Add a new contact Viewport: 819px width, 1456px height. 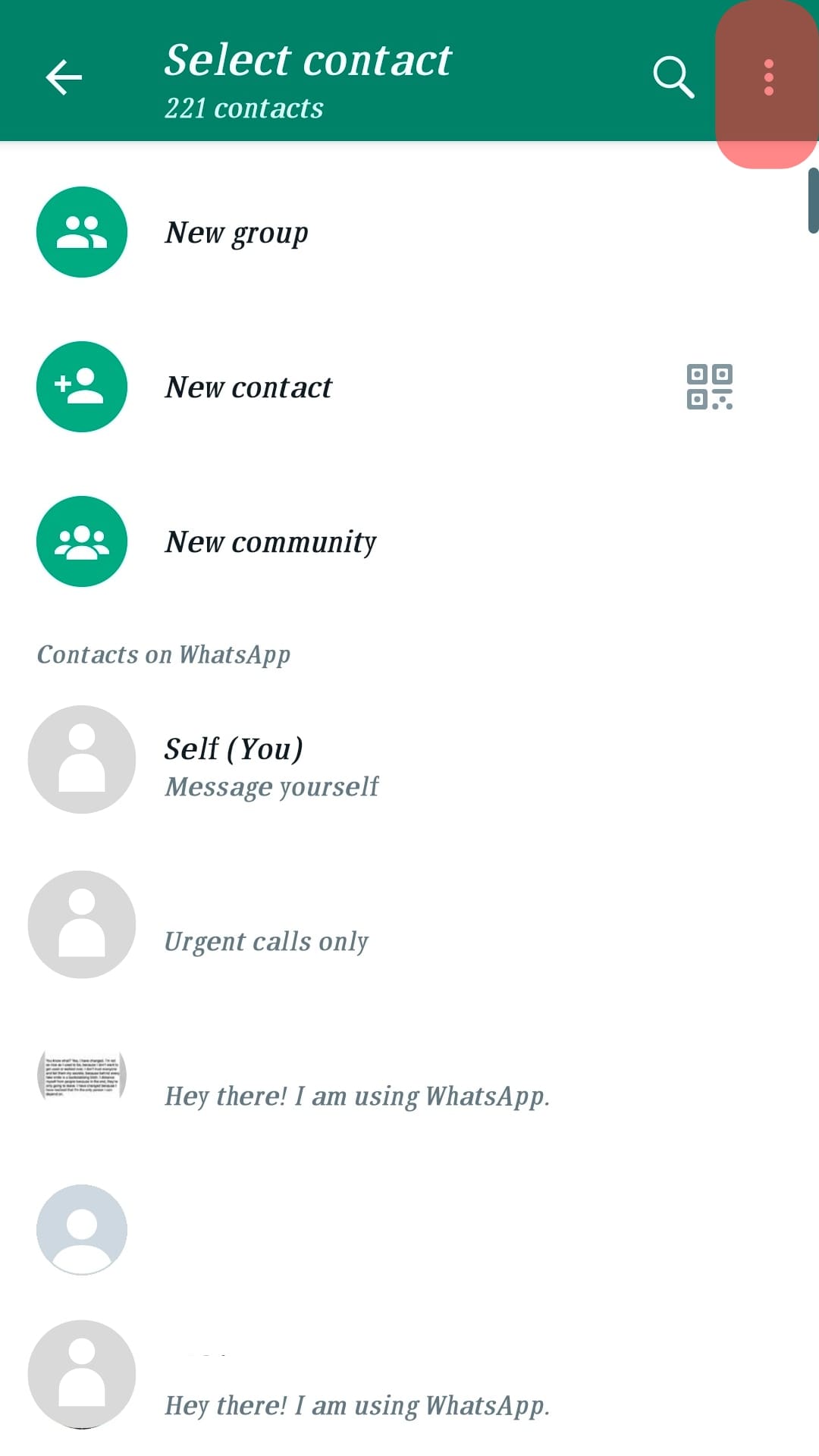tap(249, 388)
